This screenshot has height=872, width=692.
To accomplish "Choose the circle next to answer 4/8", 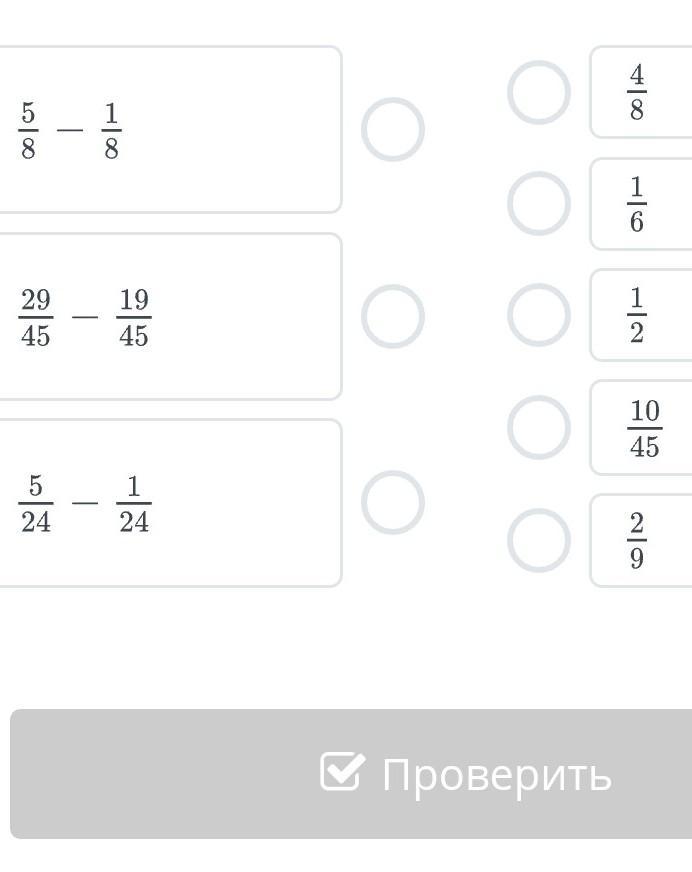I will coord(538,92).
